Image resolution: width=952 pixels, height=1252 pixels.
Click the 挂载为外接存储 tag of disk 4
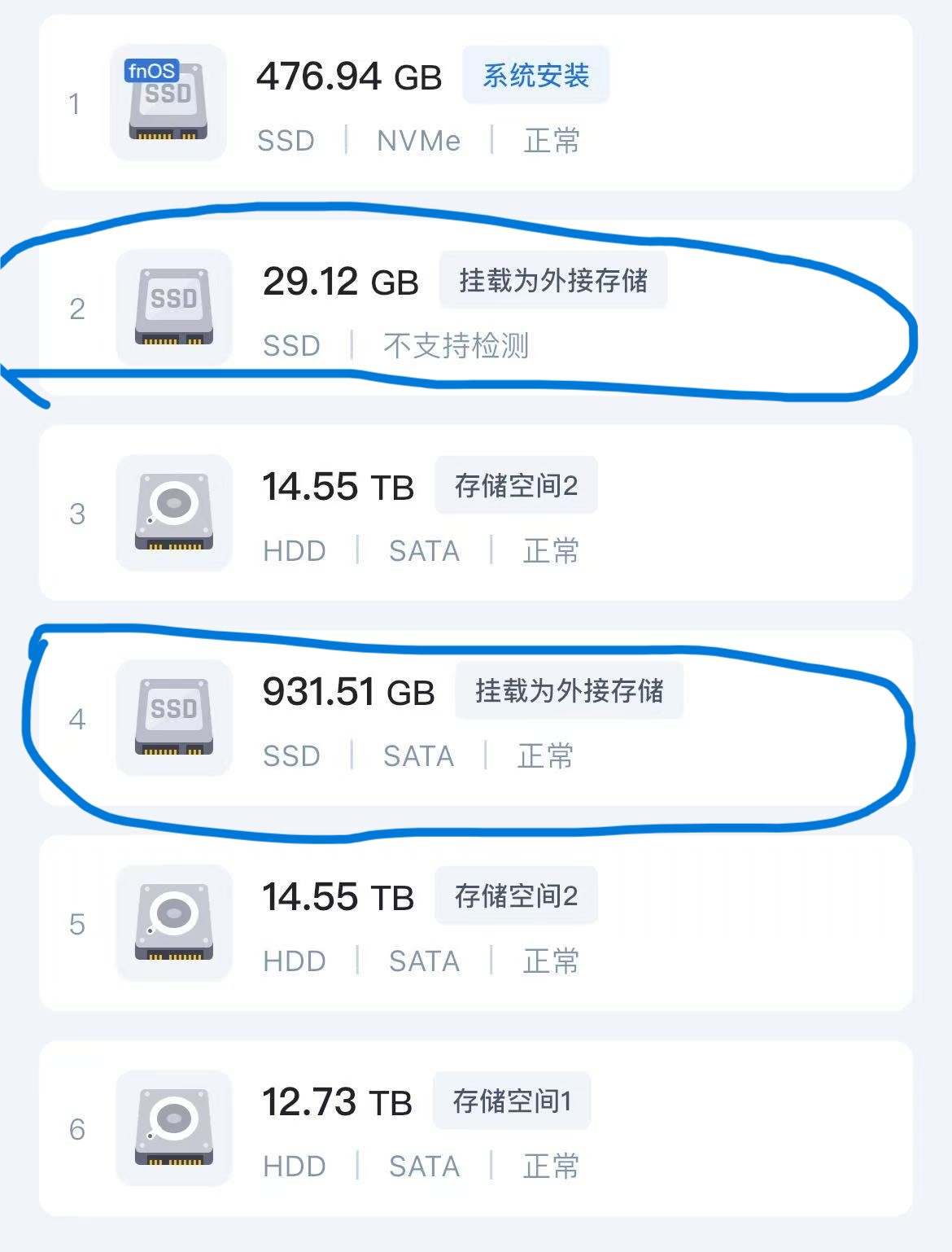click(568, 691)
